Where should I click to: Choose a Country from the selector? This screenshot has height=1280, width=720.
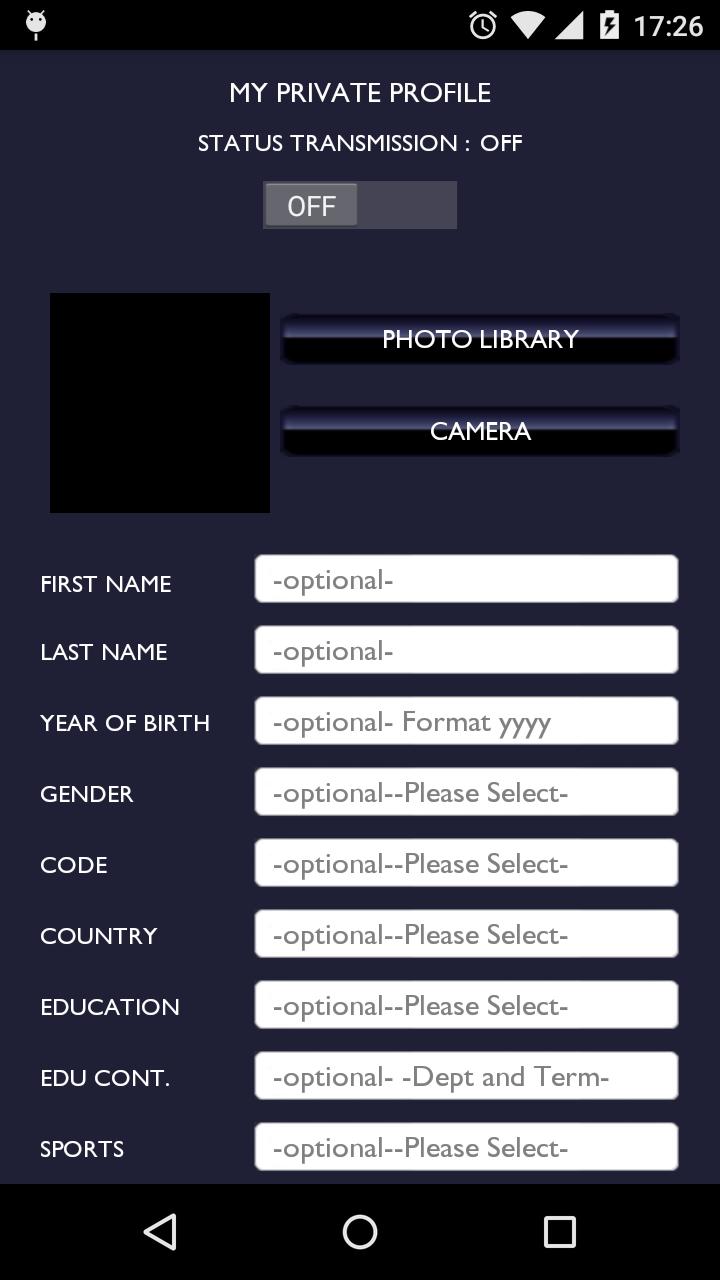(x=466, y=935)
